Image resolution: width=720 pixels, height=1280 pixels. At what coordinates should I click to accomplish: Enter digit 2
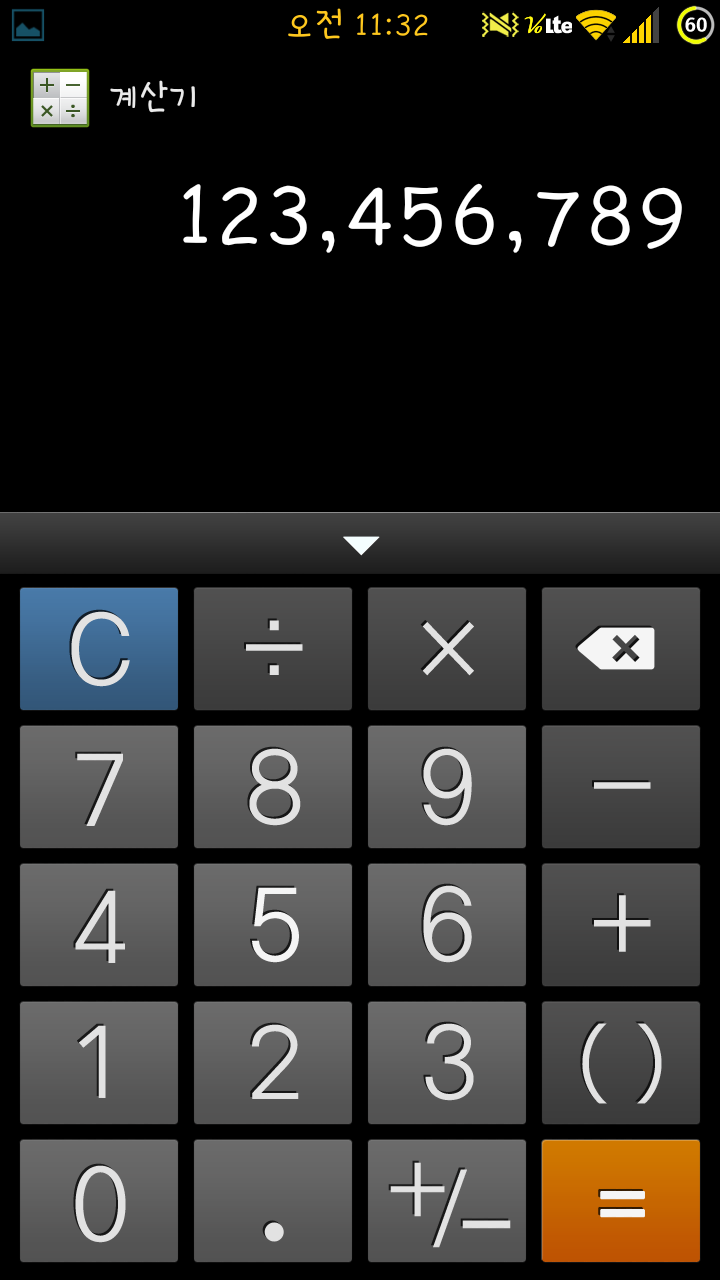[273, 1063]
